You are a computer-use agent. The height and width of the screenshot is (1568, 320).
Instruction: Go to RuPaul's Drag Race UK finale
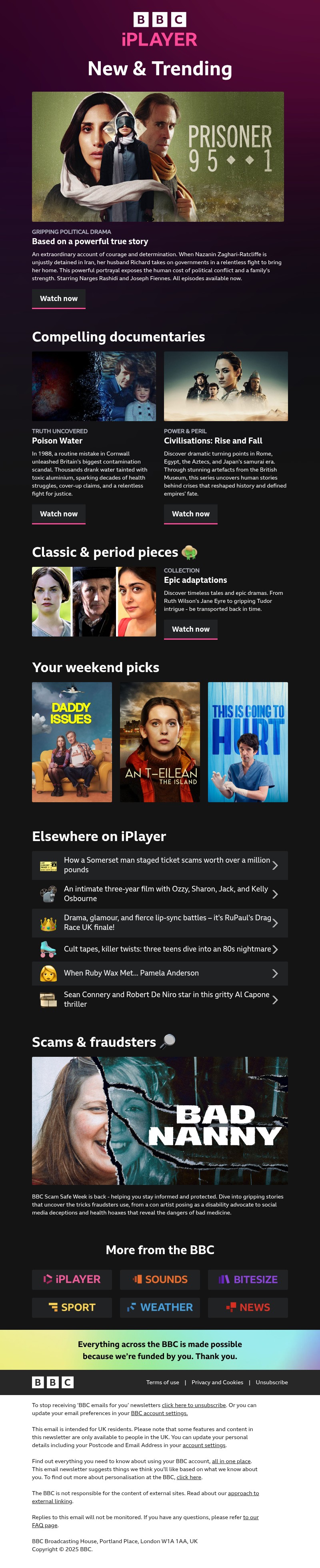[x=159, y=922]
